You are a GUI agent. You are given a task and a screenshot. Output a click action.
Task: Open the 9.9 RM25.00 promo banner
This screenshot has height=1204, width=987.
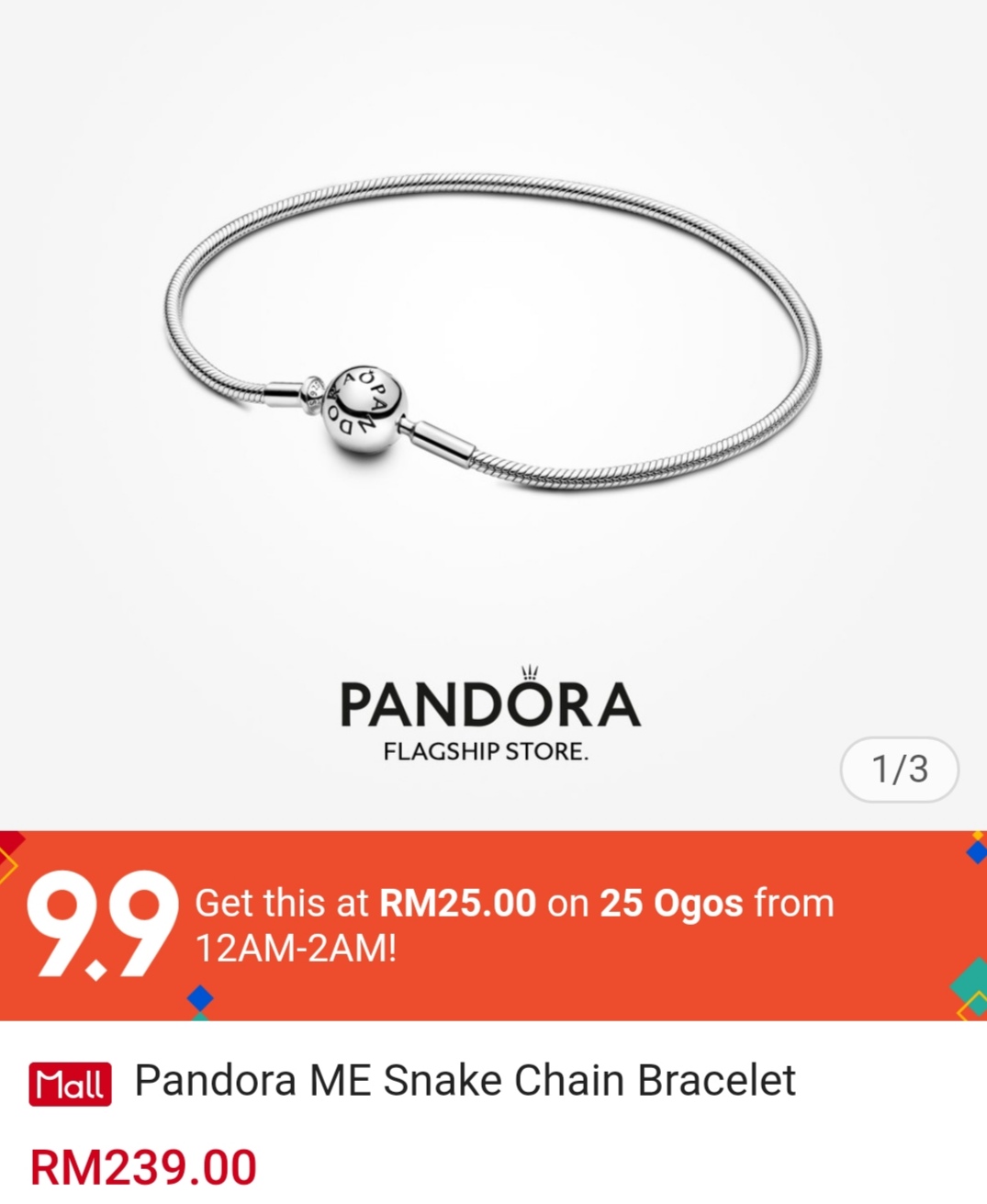tap(493, 925)
